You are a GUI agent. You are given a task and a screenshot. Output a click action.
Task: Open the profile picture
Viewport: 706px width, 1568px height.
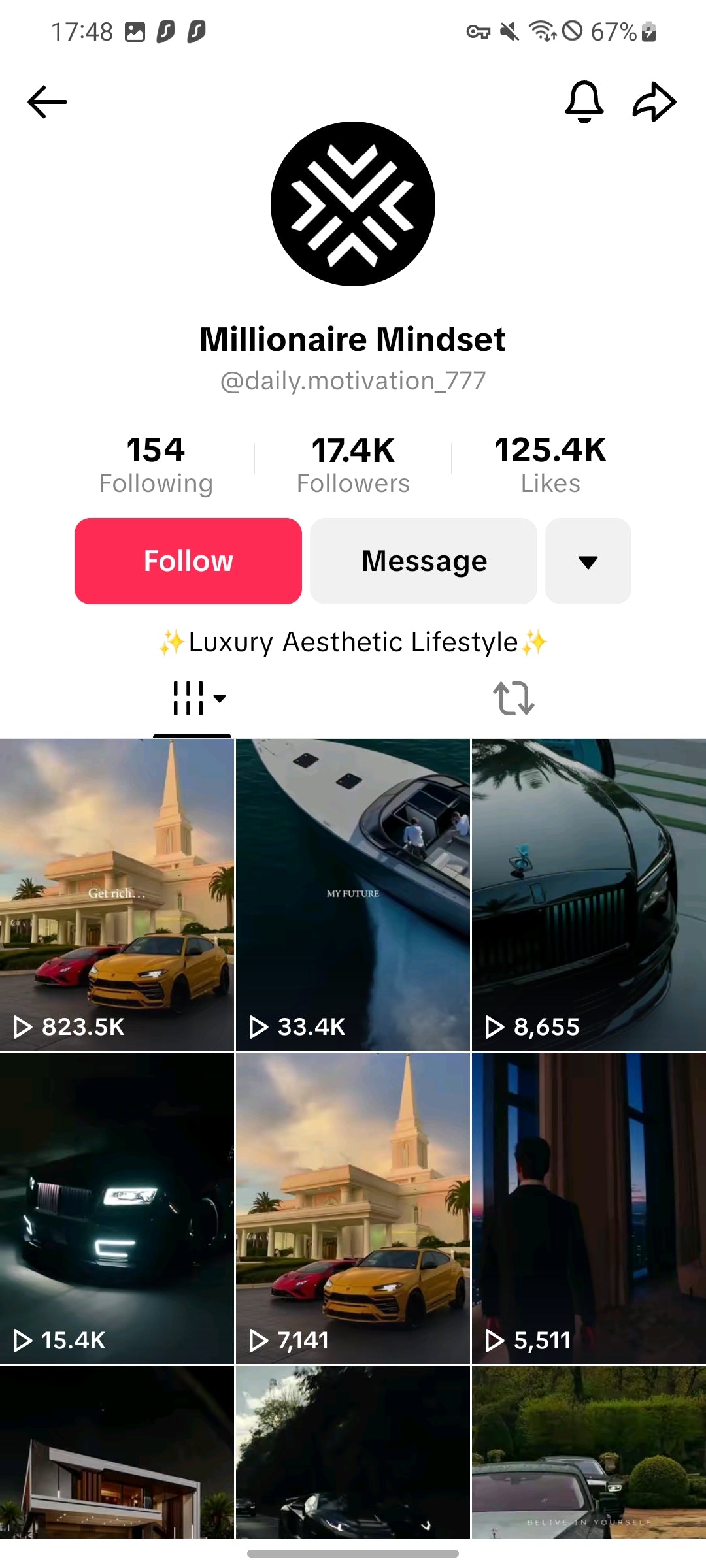(353, 204)
